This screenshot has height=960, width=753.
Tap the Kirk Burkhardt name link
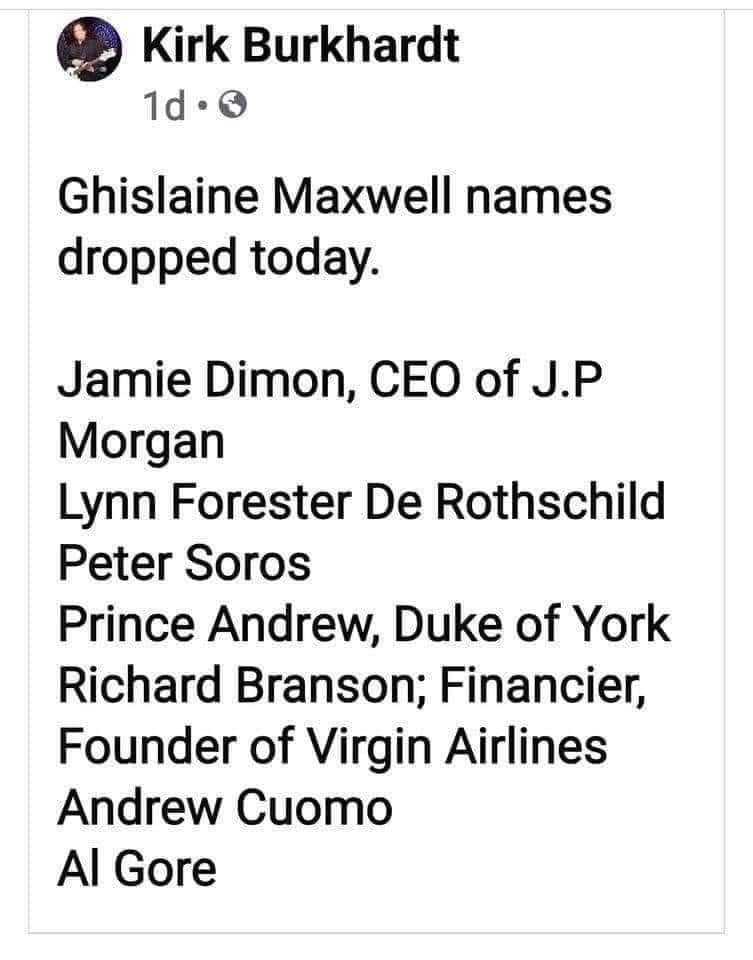point(301,45)
